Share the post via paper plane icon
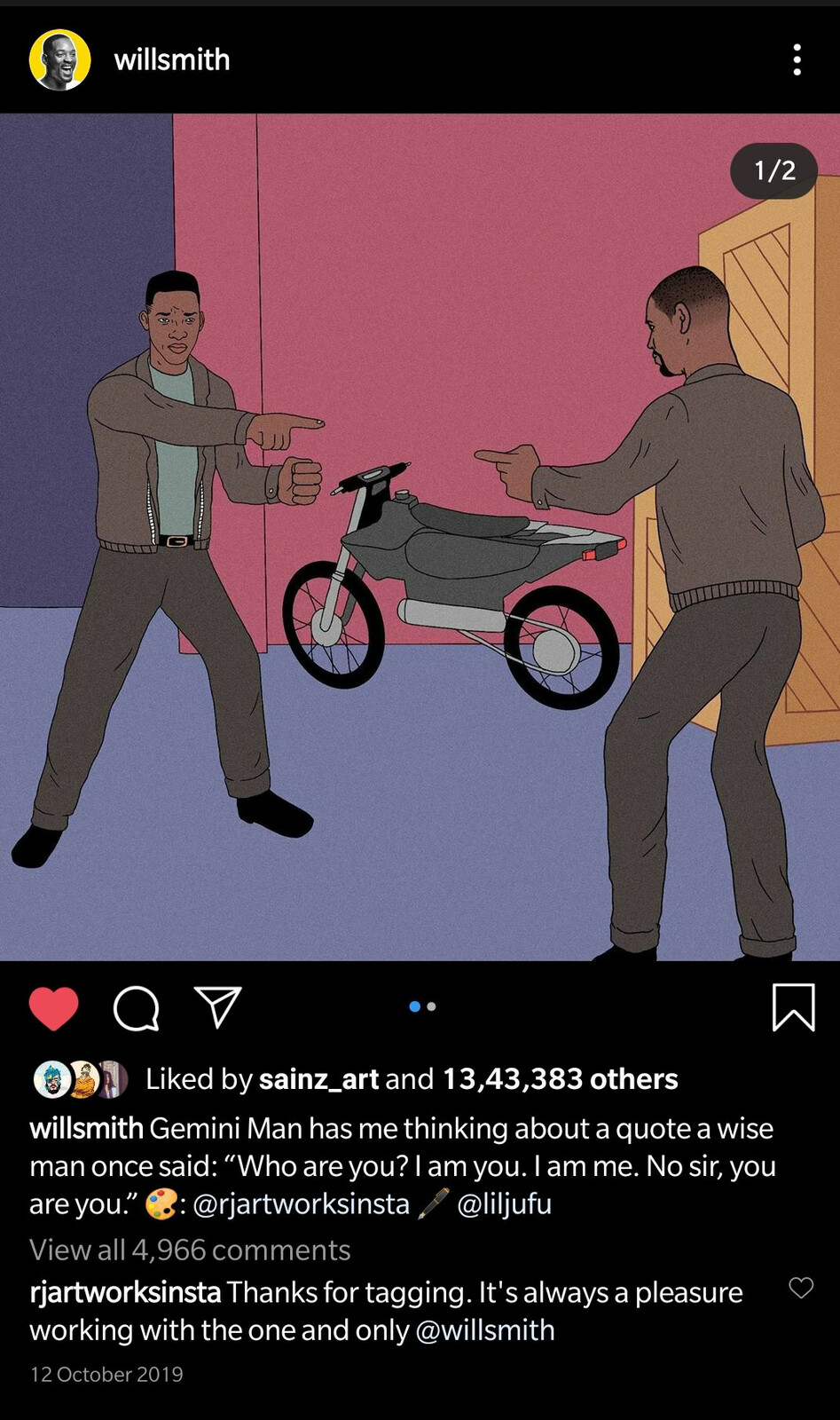The width and height of the screenshot is (840, 1420). 217,1007
